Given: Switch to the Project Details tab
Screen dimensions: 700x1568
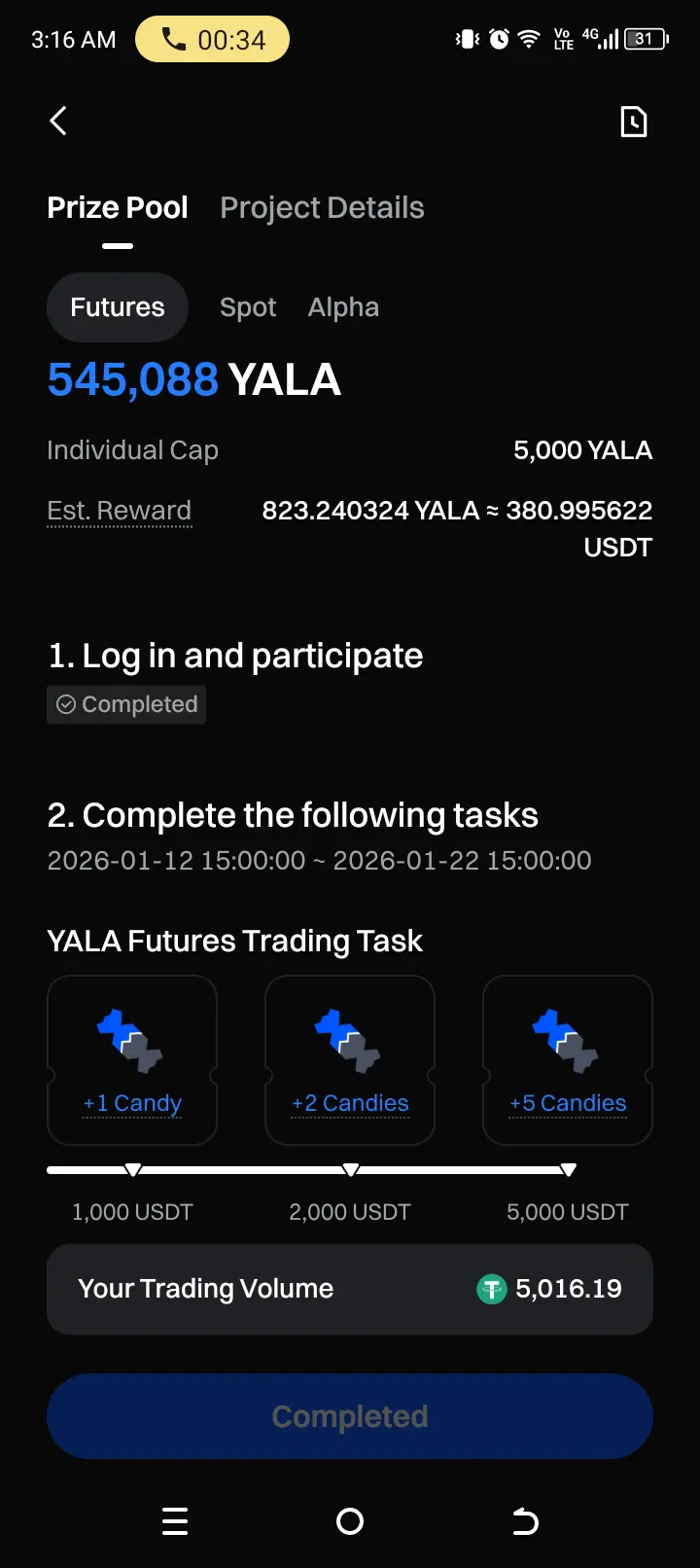Looking at the screenshot, I should pyautogui.click(x=322, y=208).
